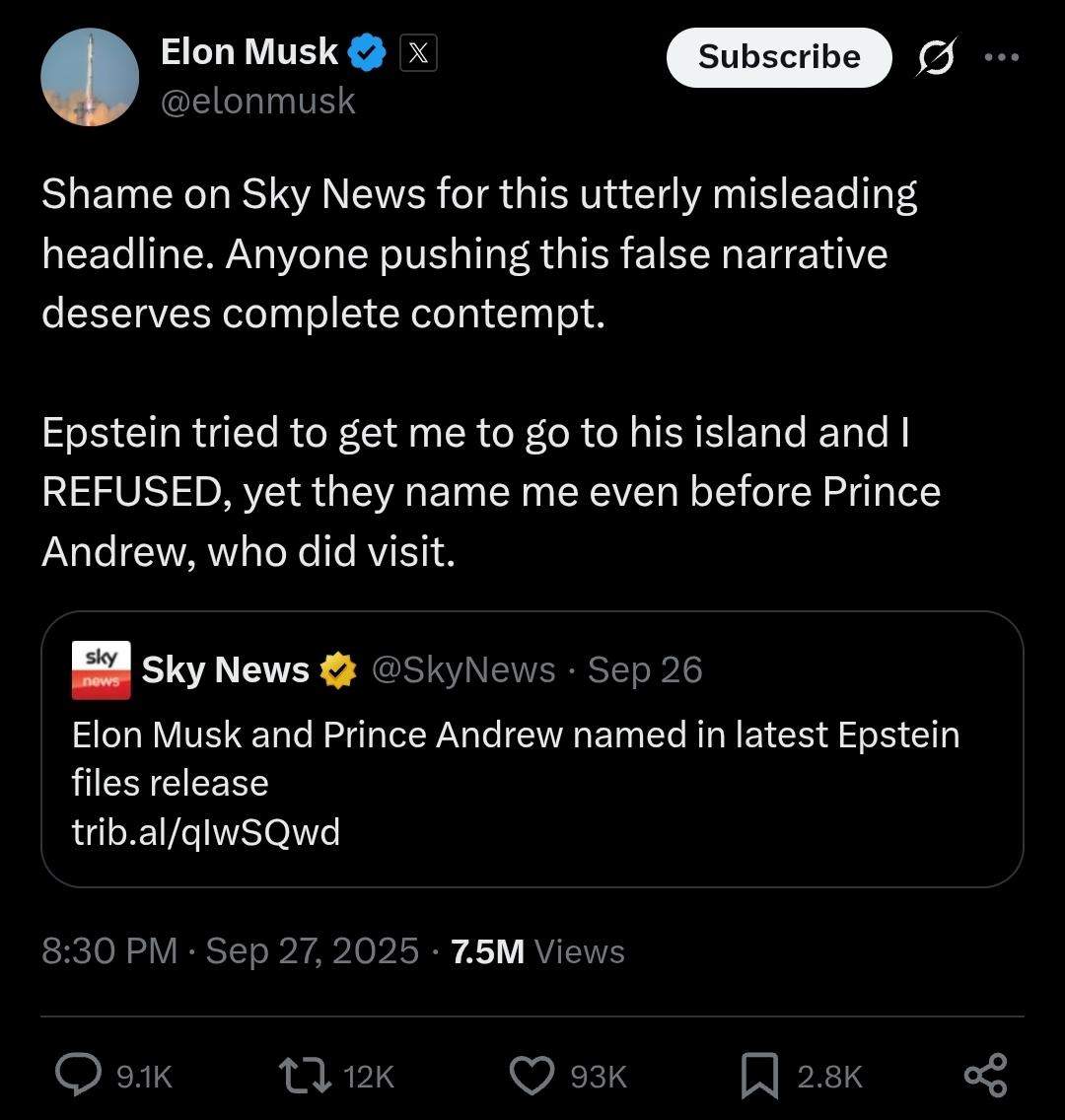This screenshot has height=1120, width=1065.
Task: Click Elon Musk's blue verified badge
Action: click(x=366, y=51)
